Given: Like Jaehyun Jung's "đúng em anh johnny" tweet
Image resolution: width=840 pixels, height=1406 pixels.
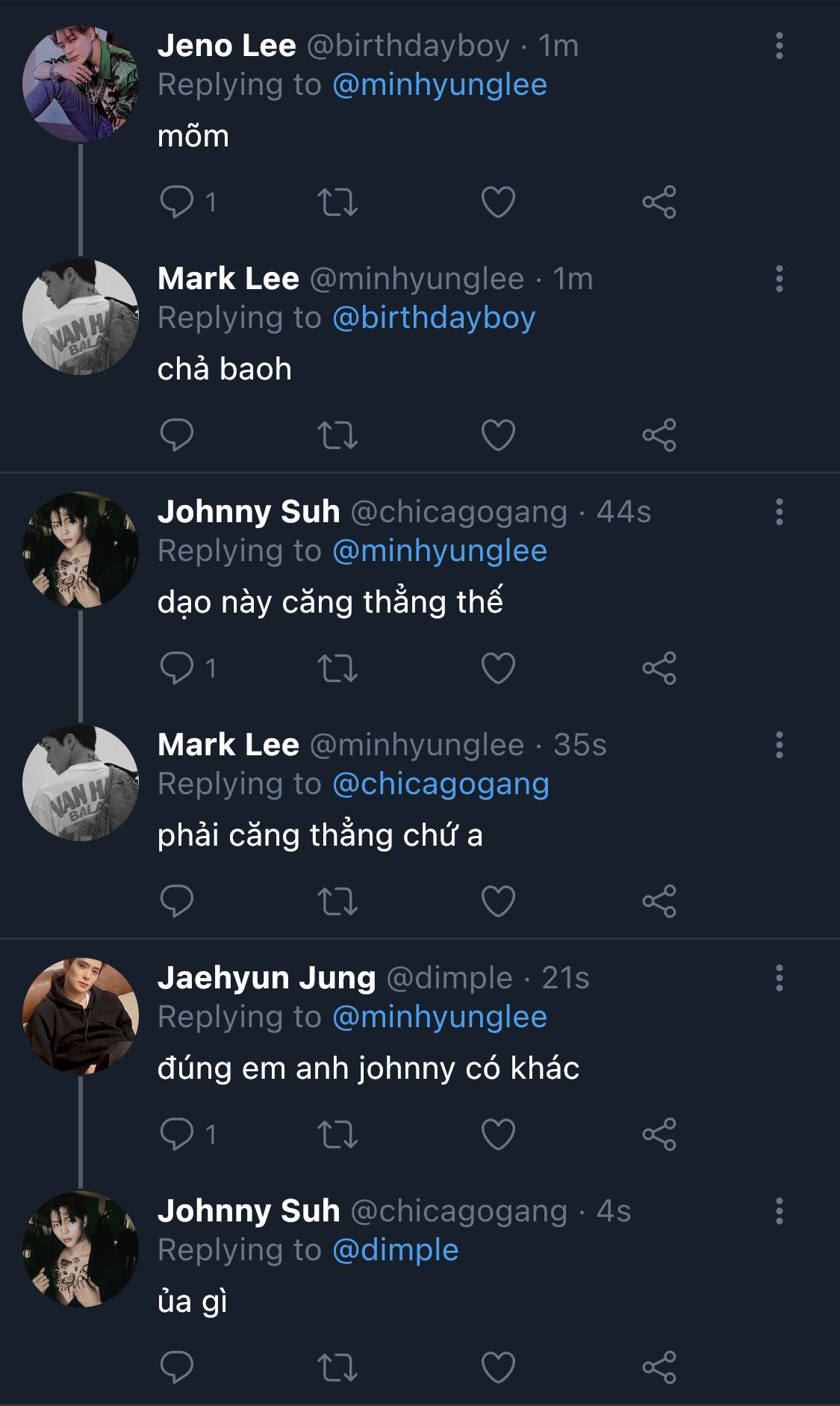Looking at the screenshot, I should (x=498, y=1134).
